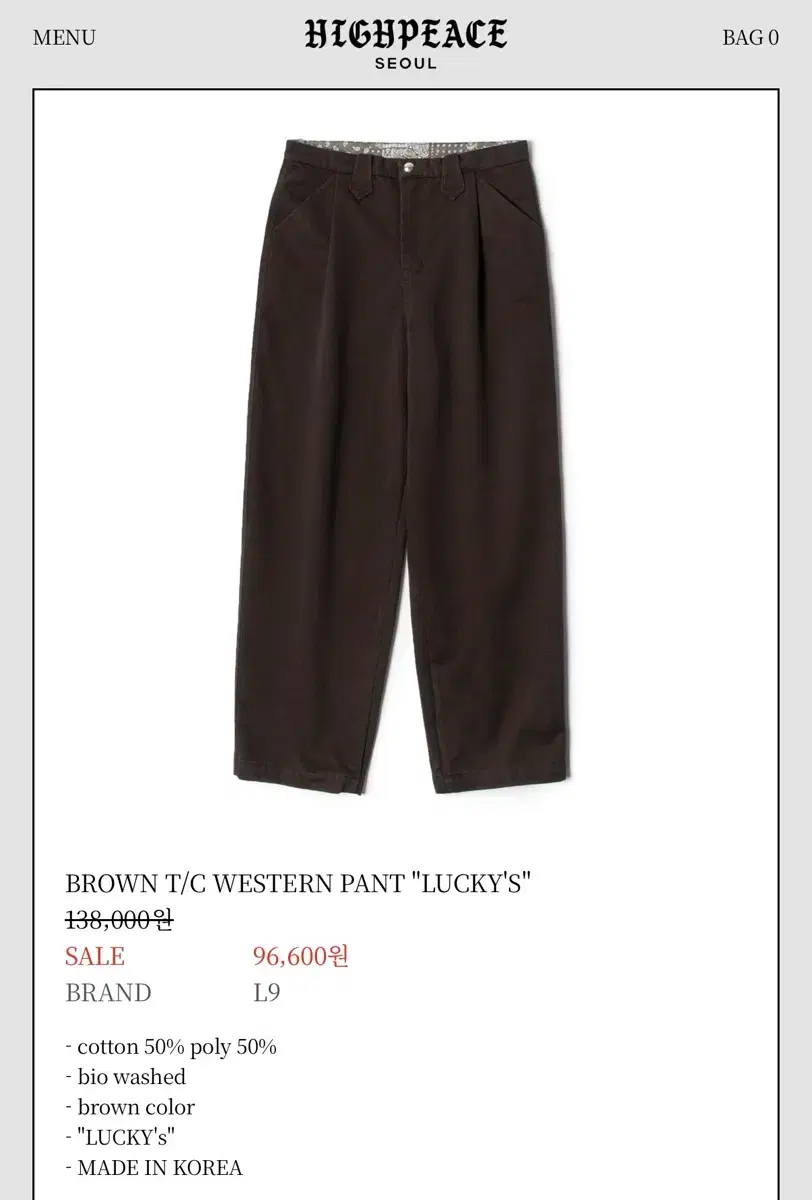Viewport: 812px width, 1200px height.
Task: Click the brown color detail text
Action: [x=133, y=1108]
